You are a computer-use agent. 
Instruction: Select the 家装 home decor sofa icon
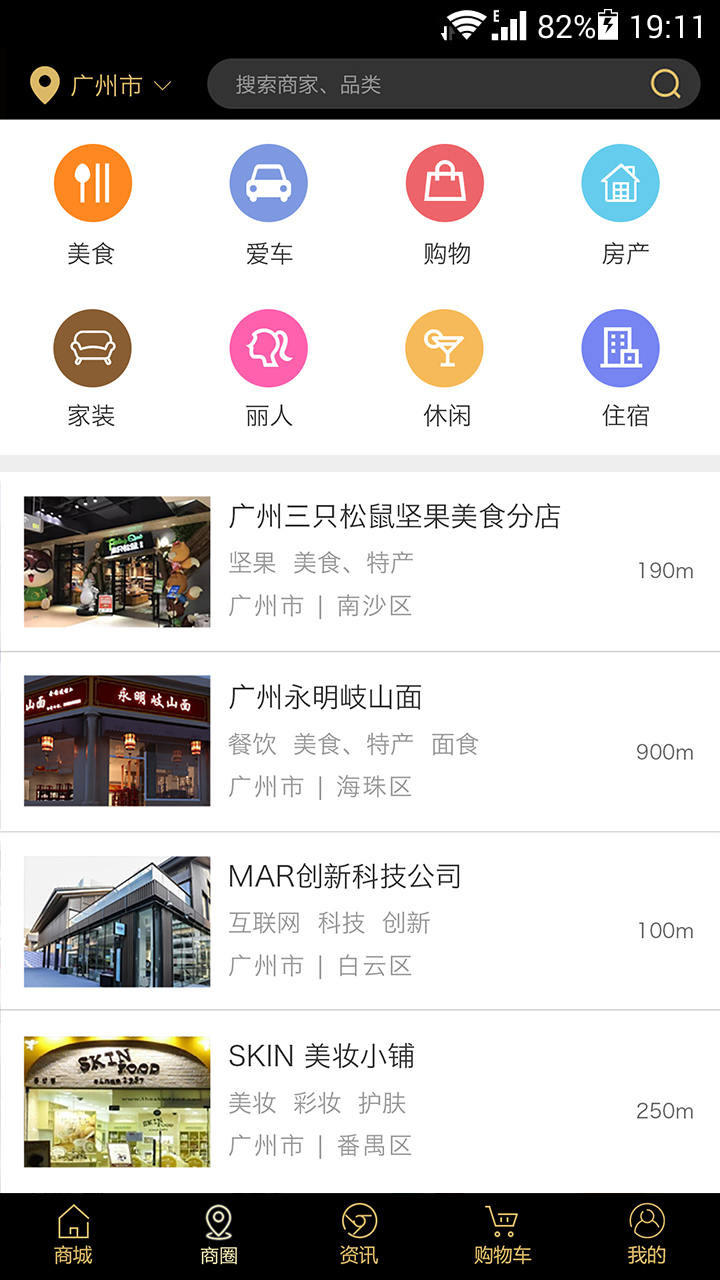[x=92, y=347]
